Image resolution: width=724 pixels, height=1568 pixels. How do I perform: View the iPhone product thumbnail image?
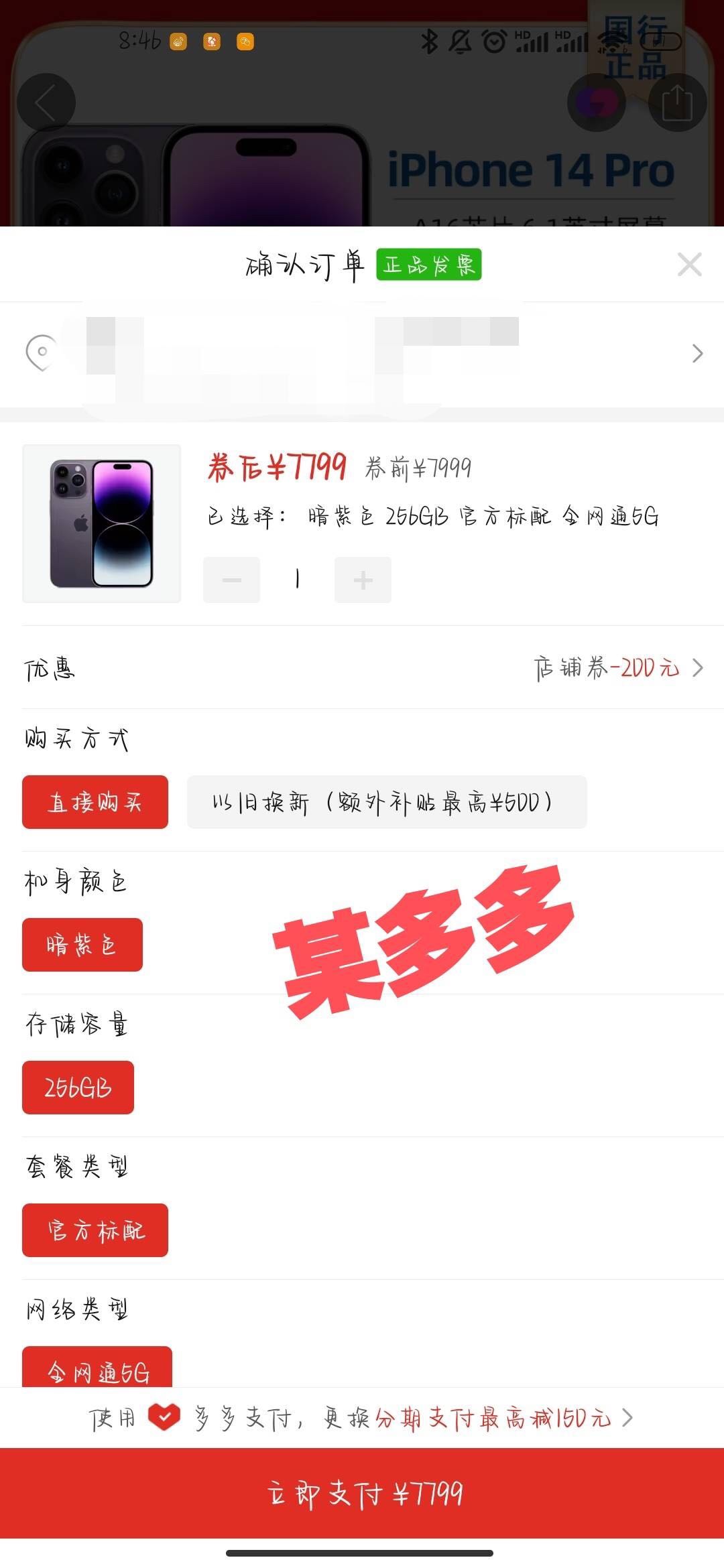pos(102,523)
